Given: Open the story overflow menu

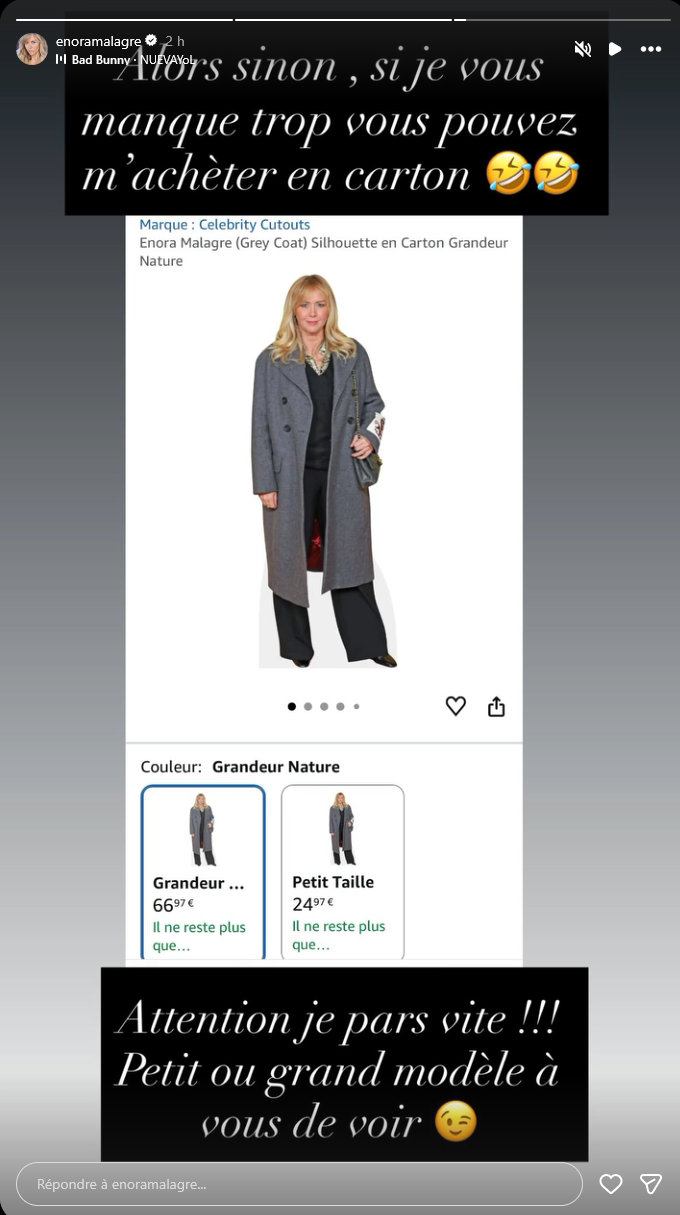Looking at the screenshot, I should [651, 49].
